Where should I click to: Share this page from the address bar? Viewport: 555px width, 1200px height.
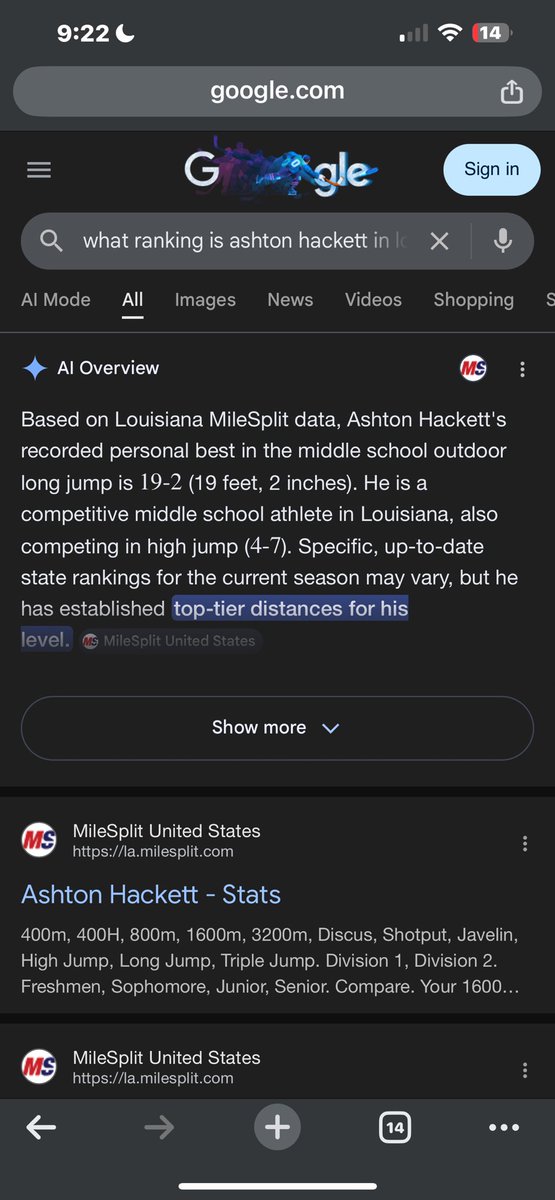511,92
